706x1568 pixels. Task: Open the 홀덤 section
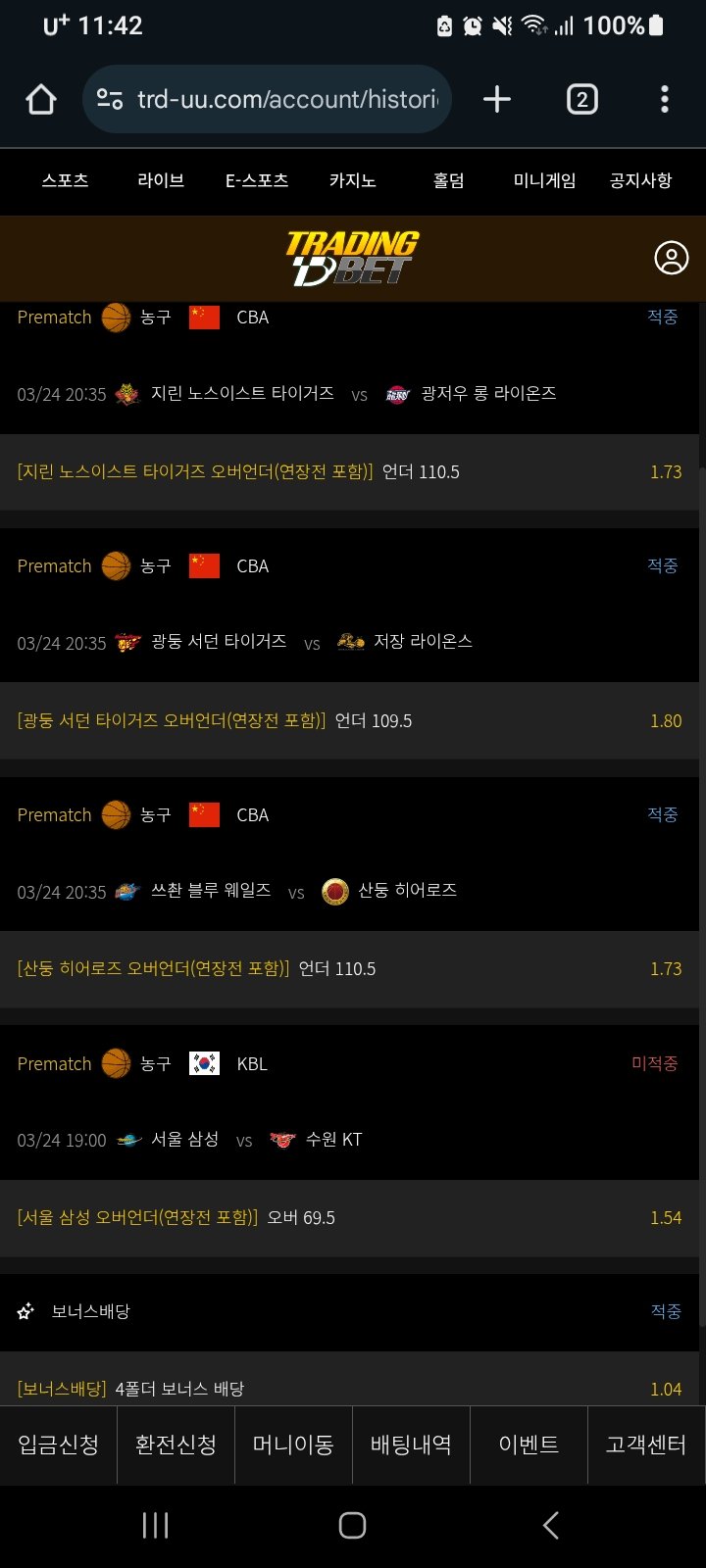pyautogui.click(x=448, y=180)
